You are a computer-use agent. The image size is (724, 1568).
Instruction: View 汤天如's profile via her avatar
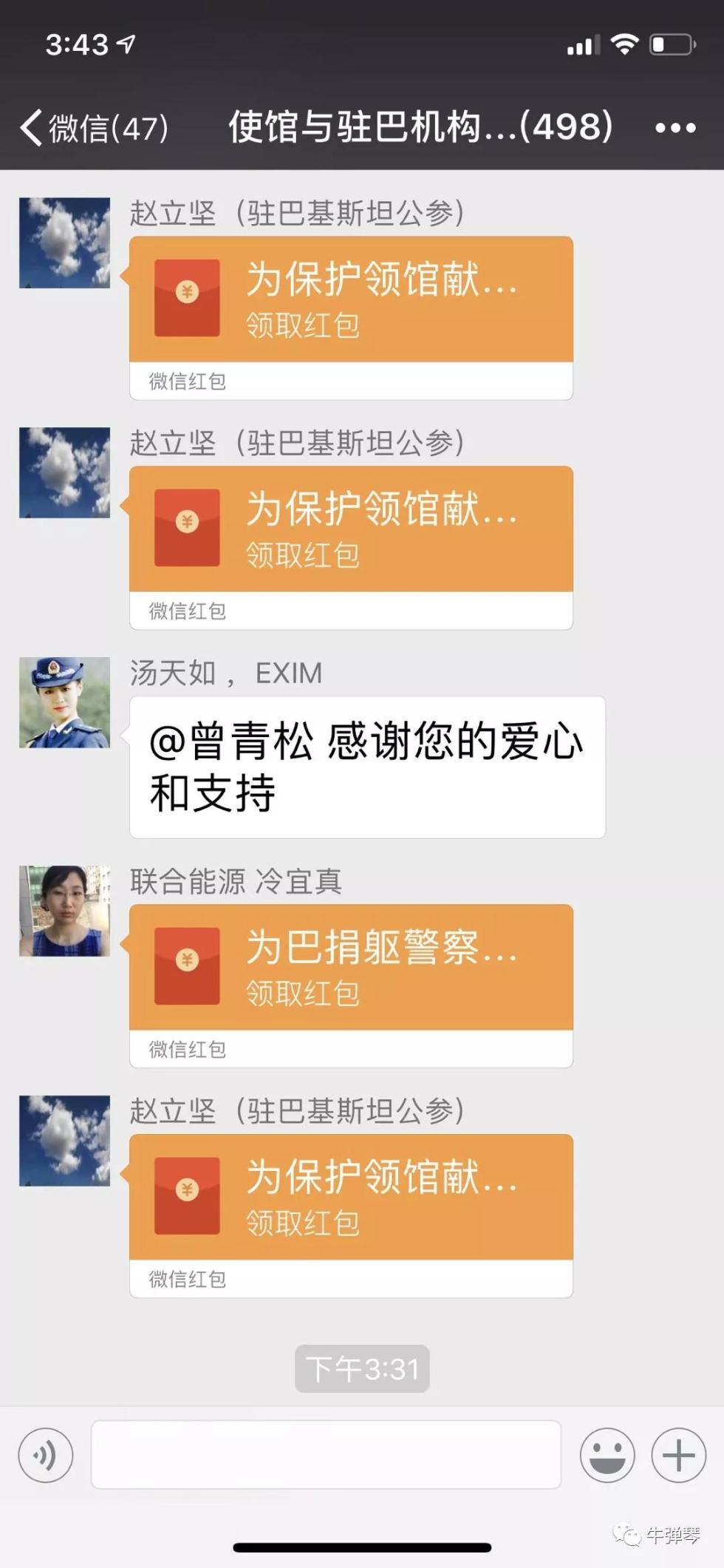(64, 702)
